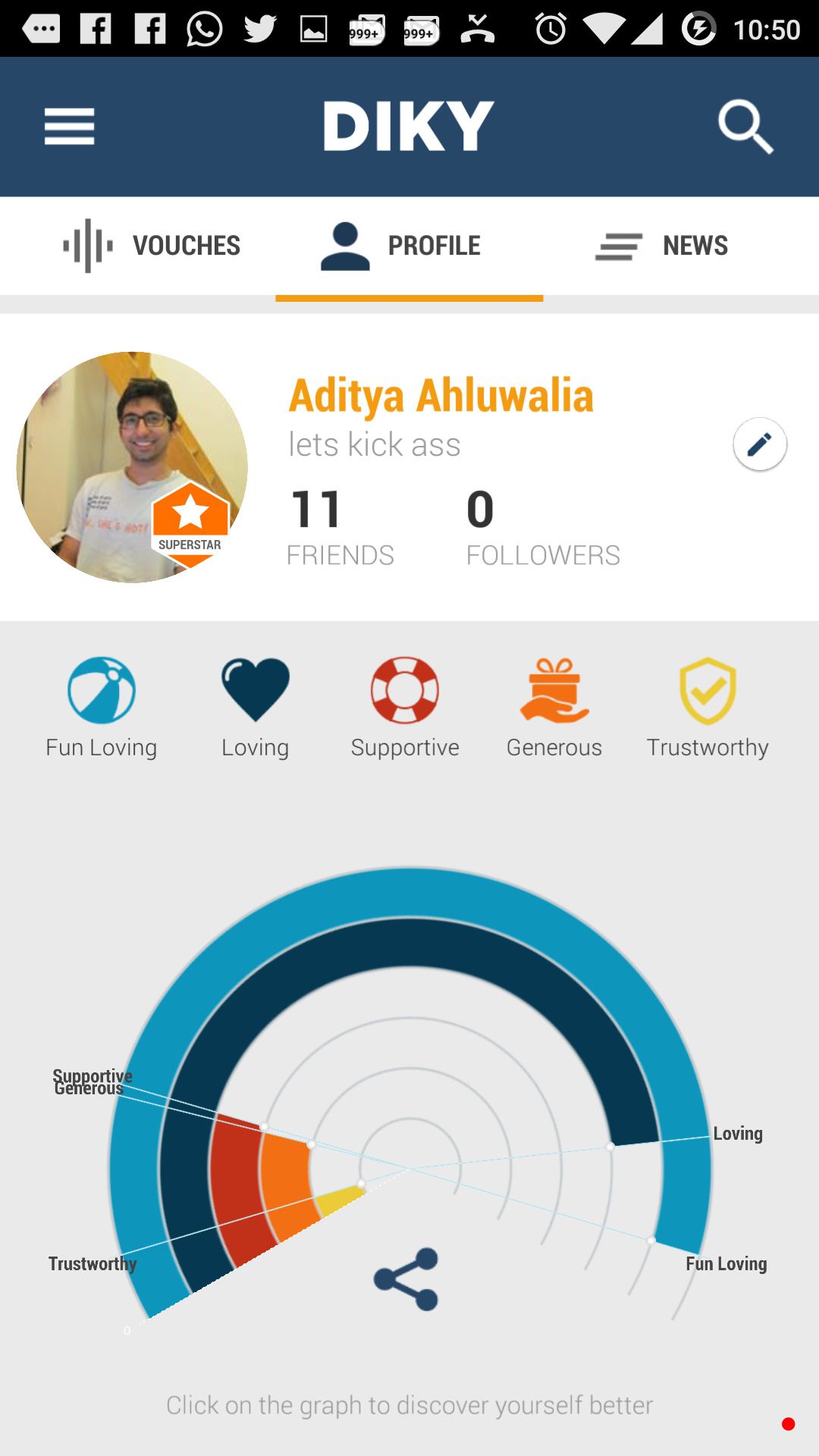The width and height of the screenshot is (819, 1456).
Task: Tap the Trustworthy shield icon
Action: tap(707, 689)
